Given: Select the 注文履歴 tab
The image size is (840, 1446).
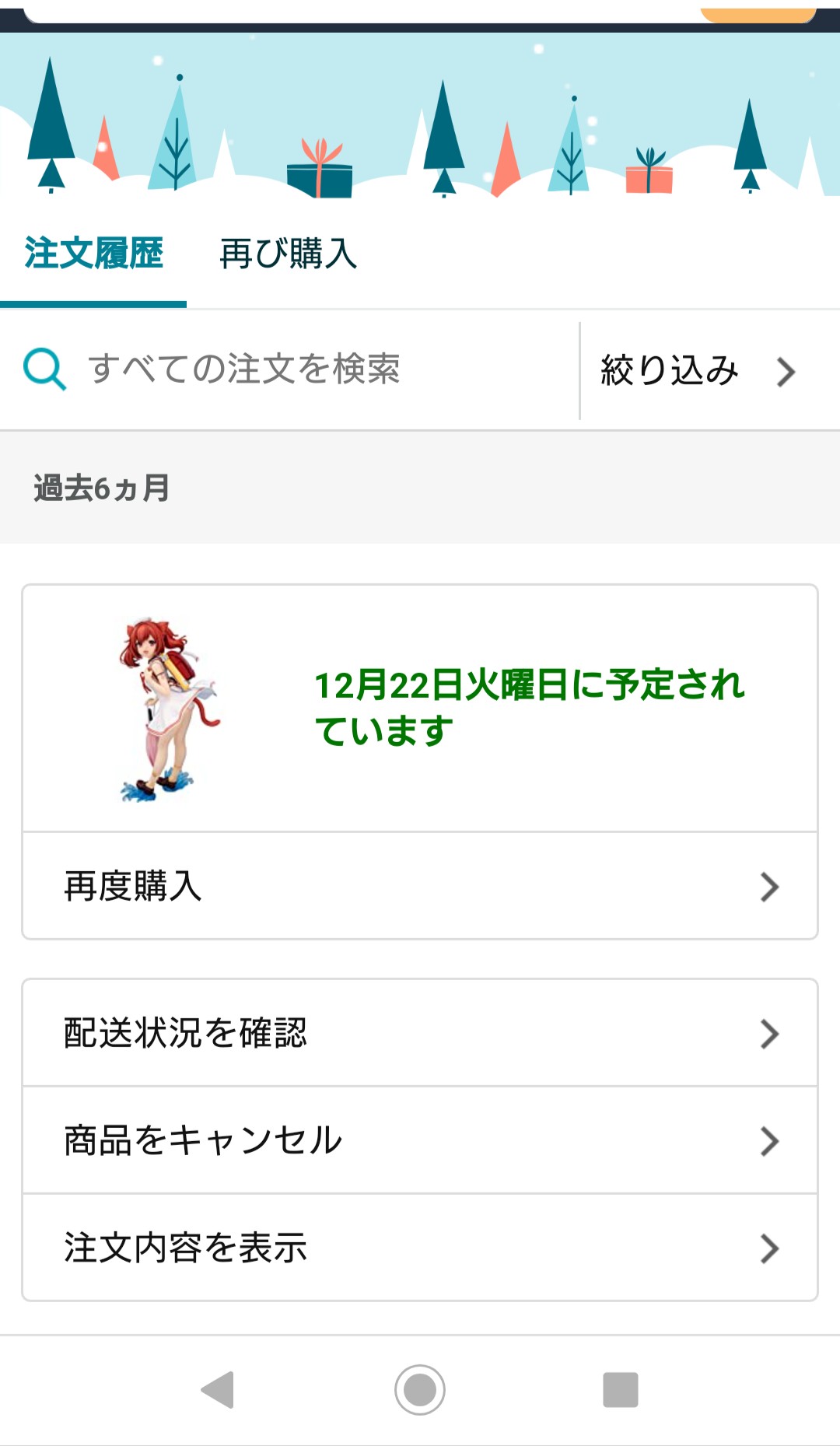Looking at the screenshot, I should point(93,254).
